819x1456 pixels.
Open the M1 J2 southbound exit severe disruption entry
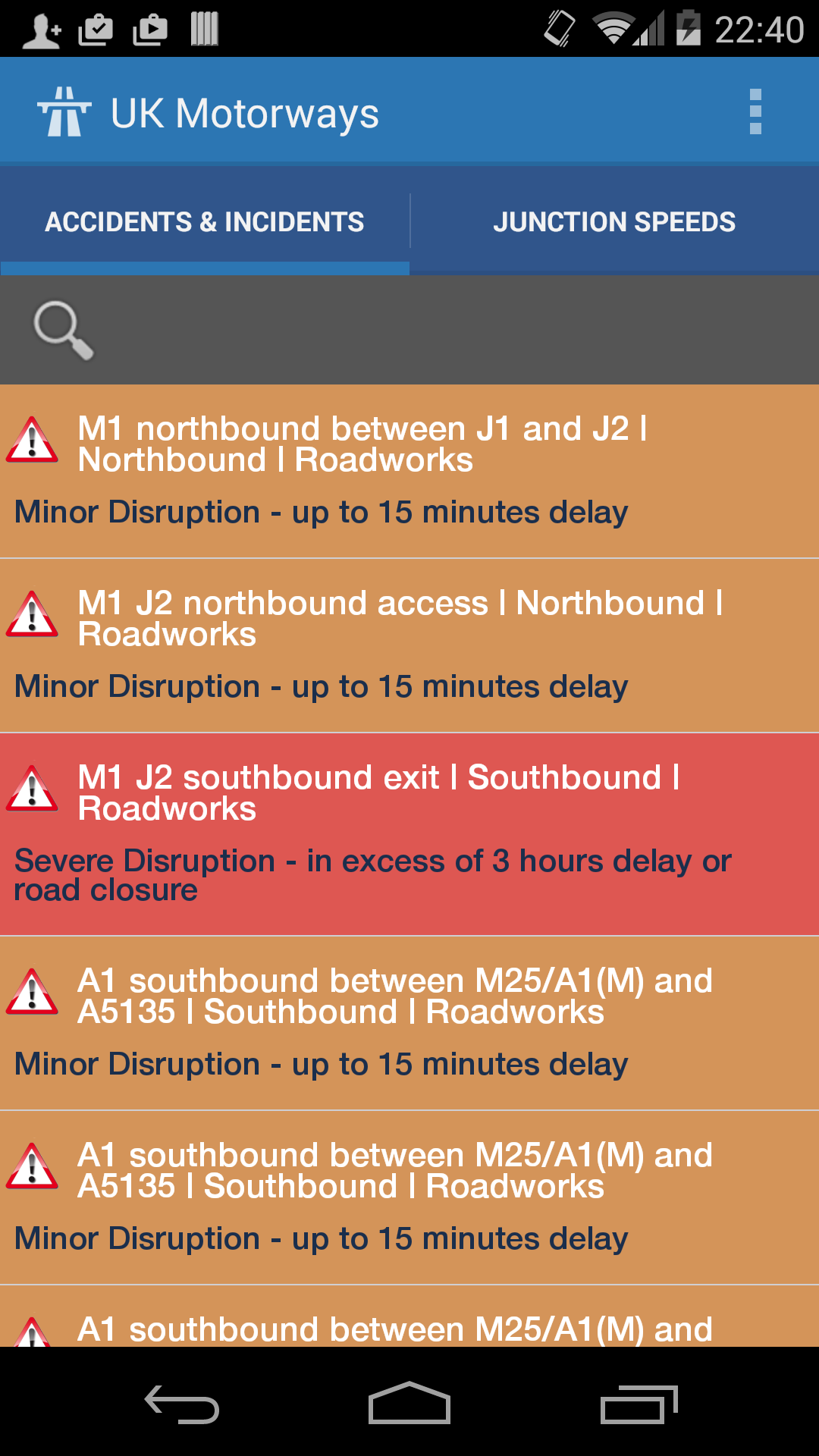tap(409, 830)
